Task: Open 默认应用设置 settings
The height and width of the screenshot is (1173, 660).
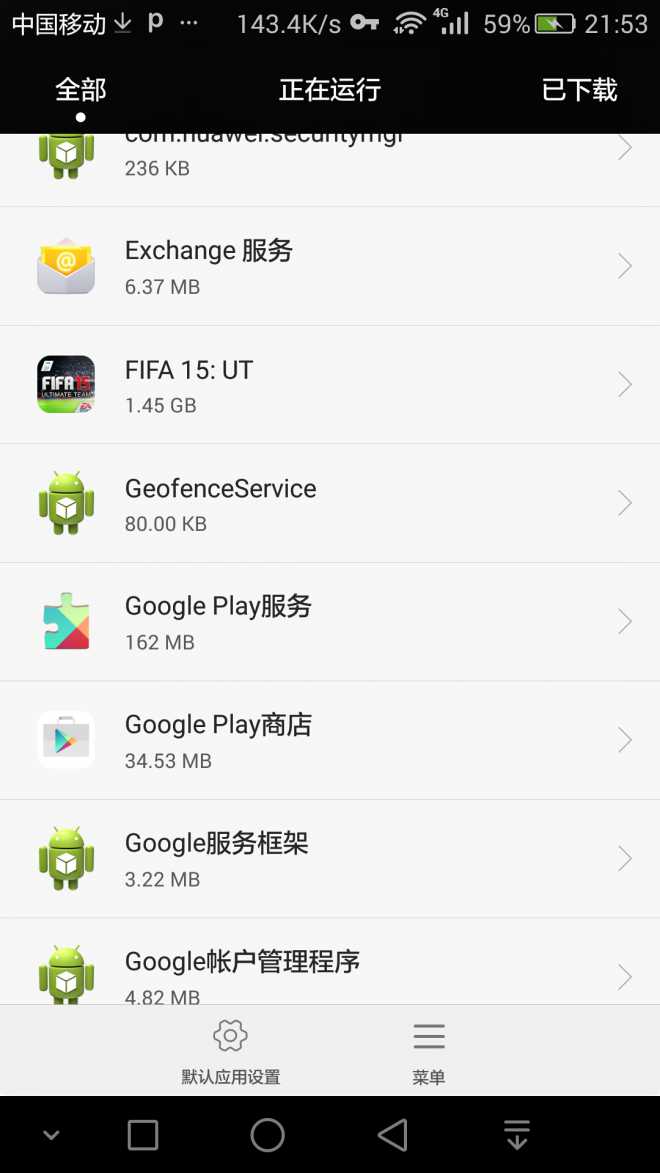Action: click(x=230, y=1052)
